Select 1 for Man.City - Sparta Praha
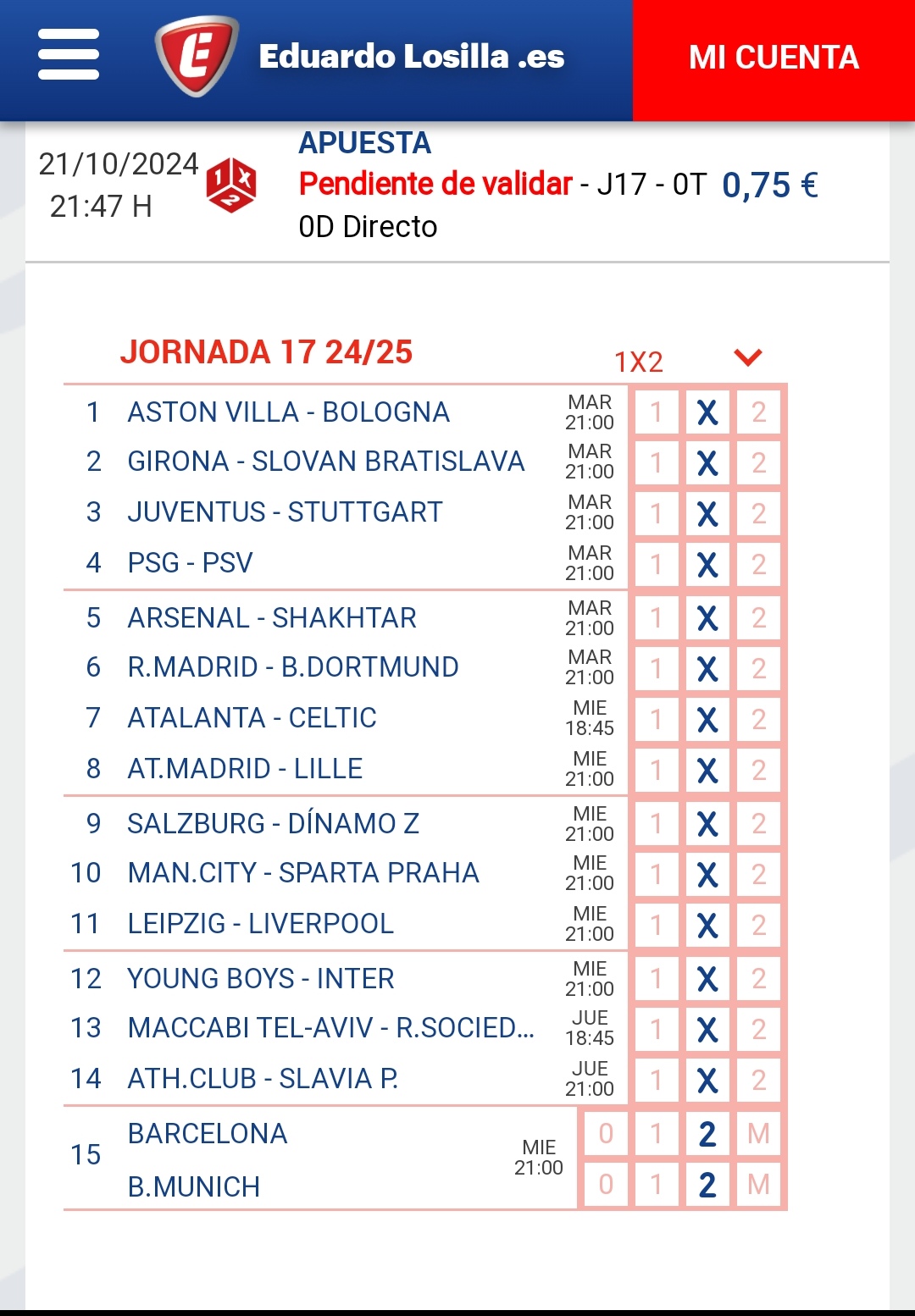 (656, 875)
